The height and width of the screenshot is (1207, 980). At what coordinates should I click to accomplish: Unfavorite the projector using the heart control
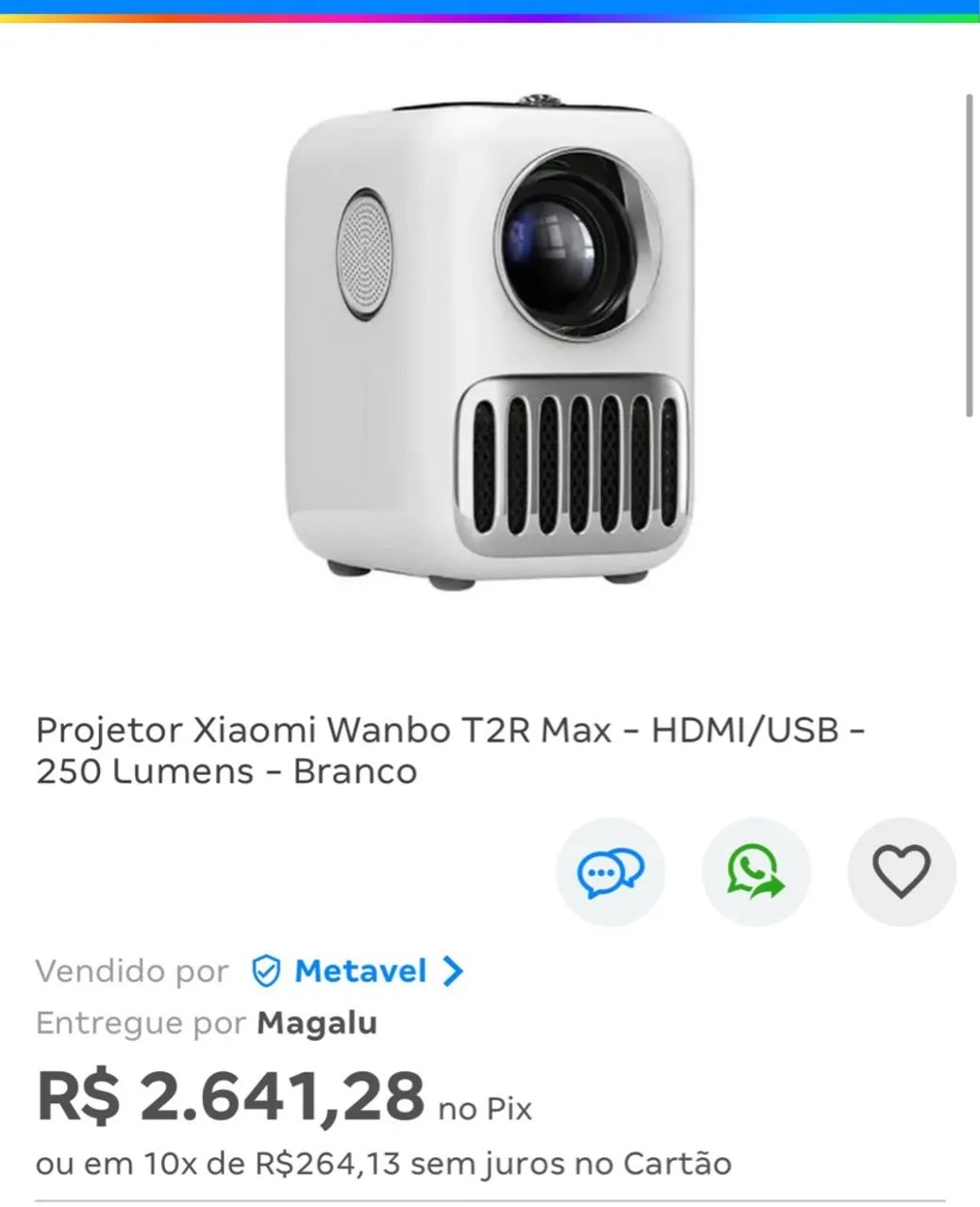click(901, 873)
